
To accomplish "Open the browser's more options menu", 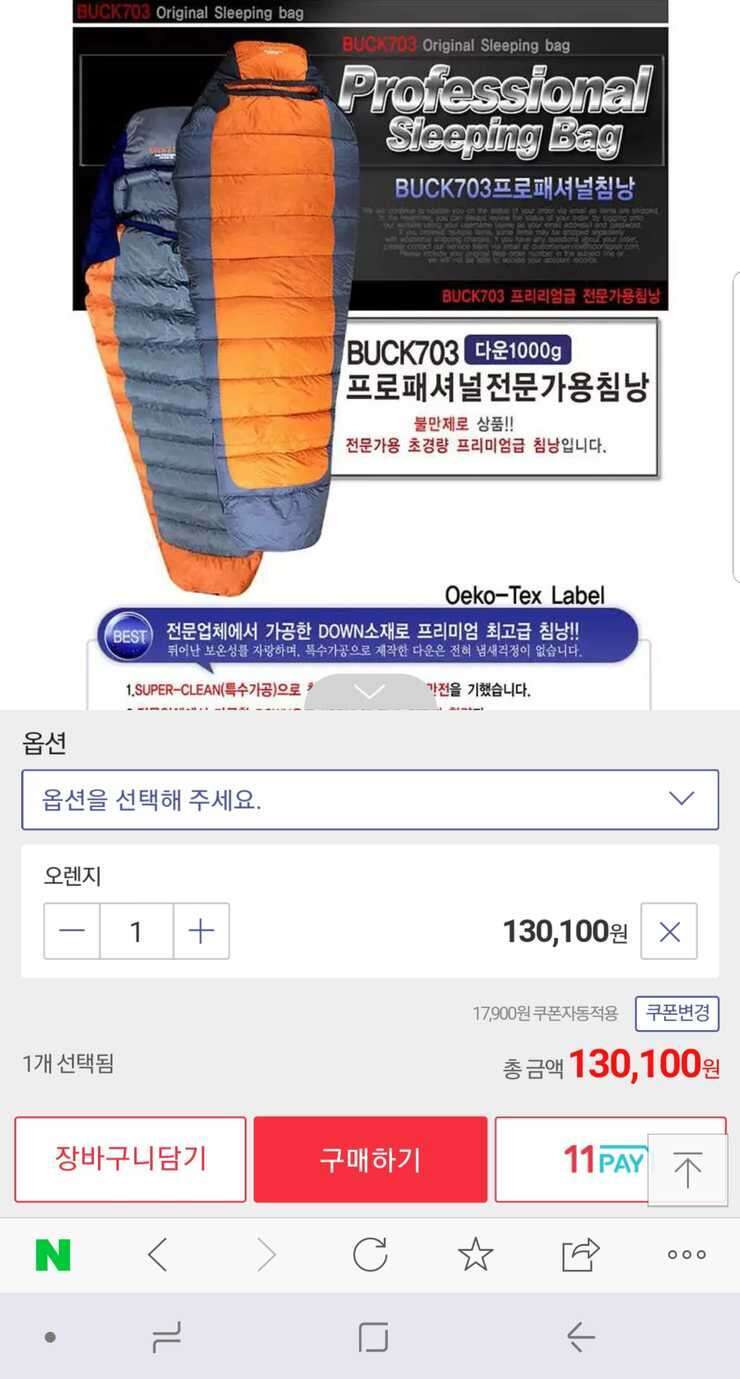I will (x=687, y=1254).
